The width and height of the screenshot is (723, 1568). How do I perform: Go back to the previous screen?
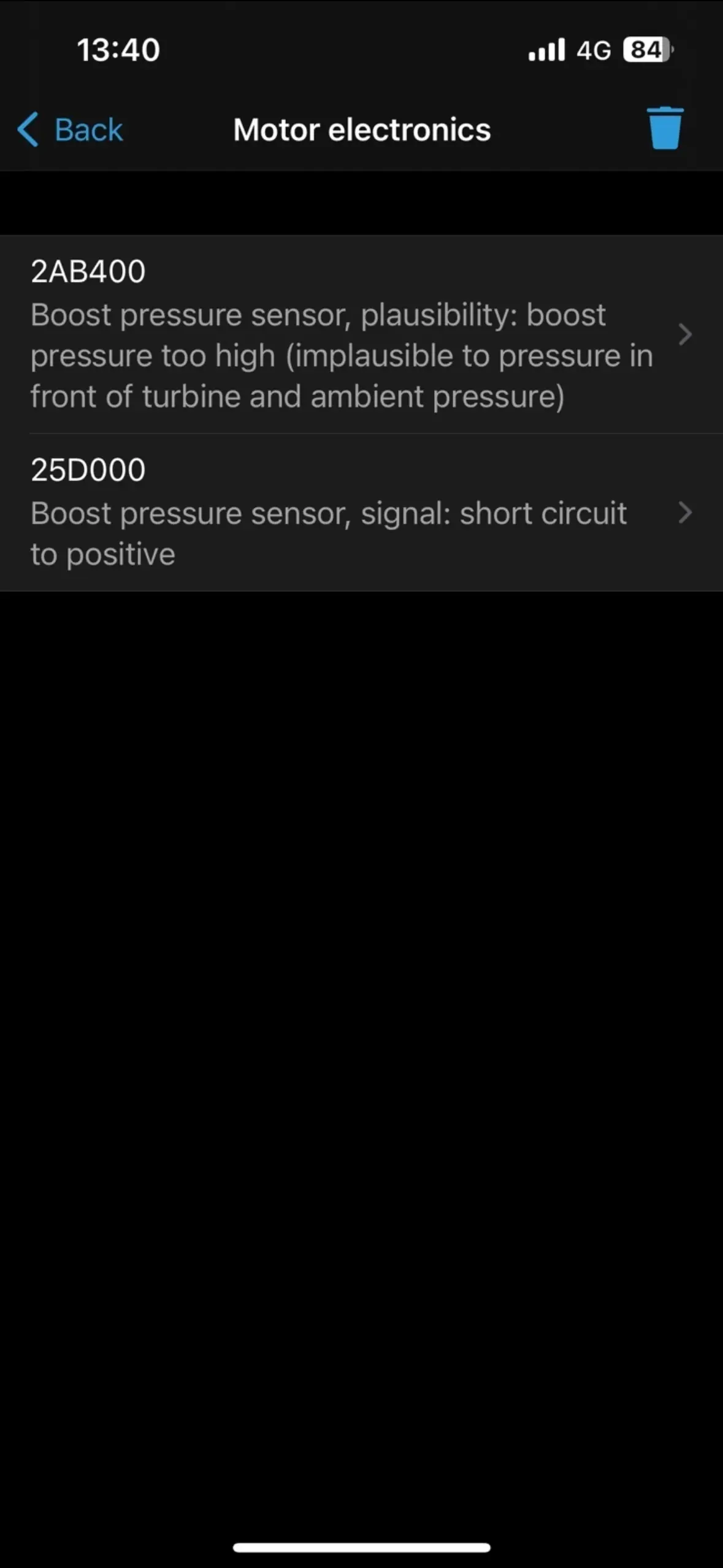pos(70,129)
